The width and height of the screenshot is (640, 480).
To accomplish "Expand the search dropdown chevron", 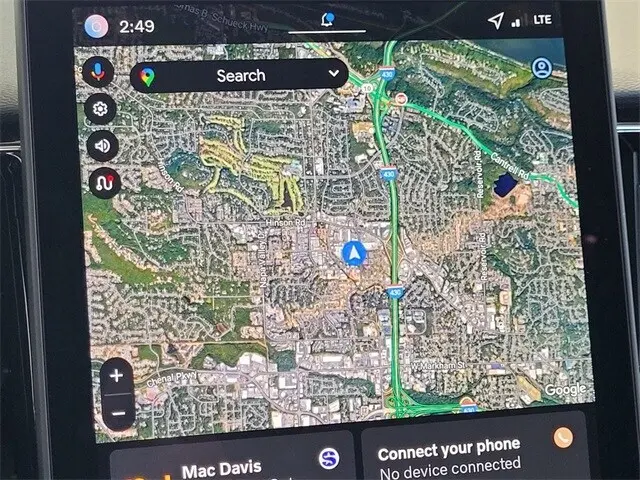I will point(333,74).
